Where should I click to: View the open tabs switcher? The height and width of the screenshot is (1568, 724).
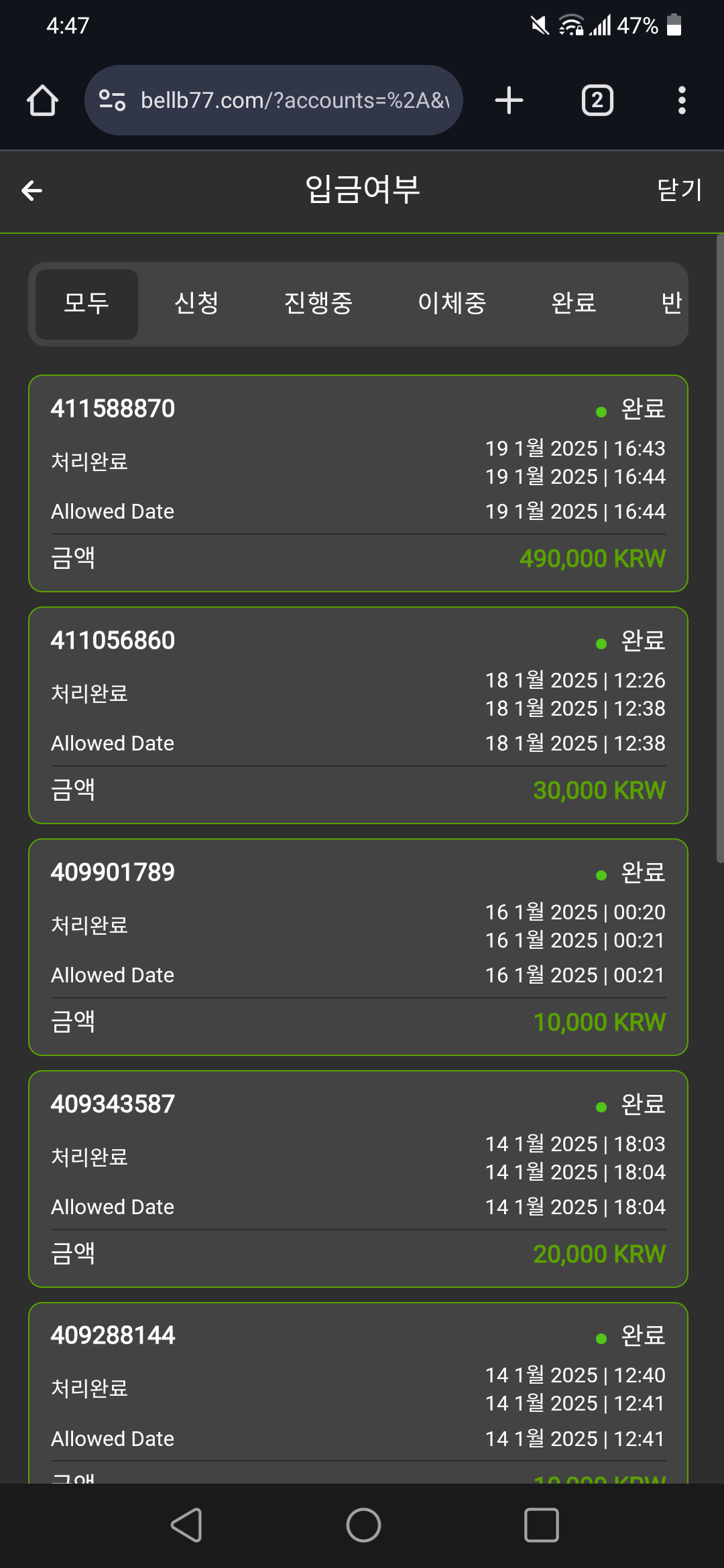click(x=597, y=101)
